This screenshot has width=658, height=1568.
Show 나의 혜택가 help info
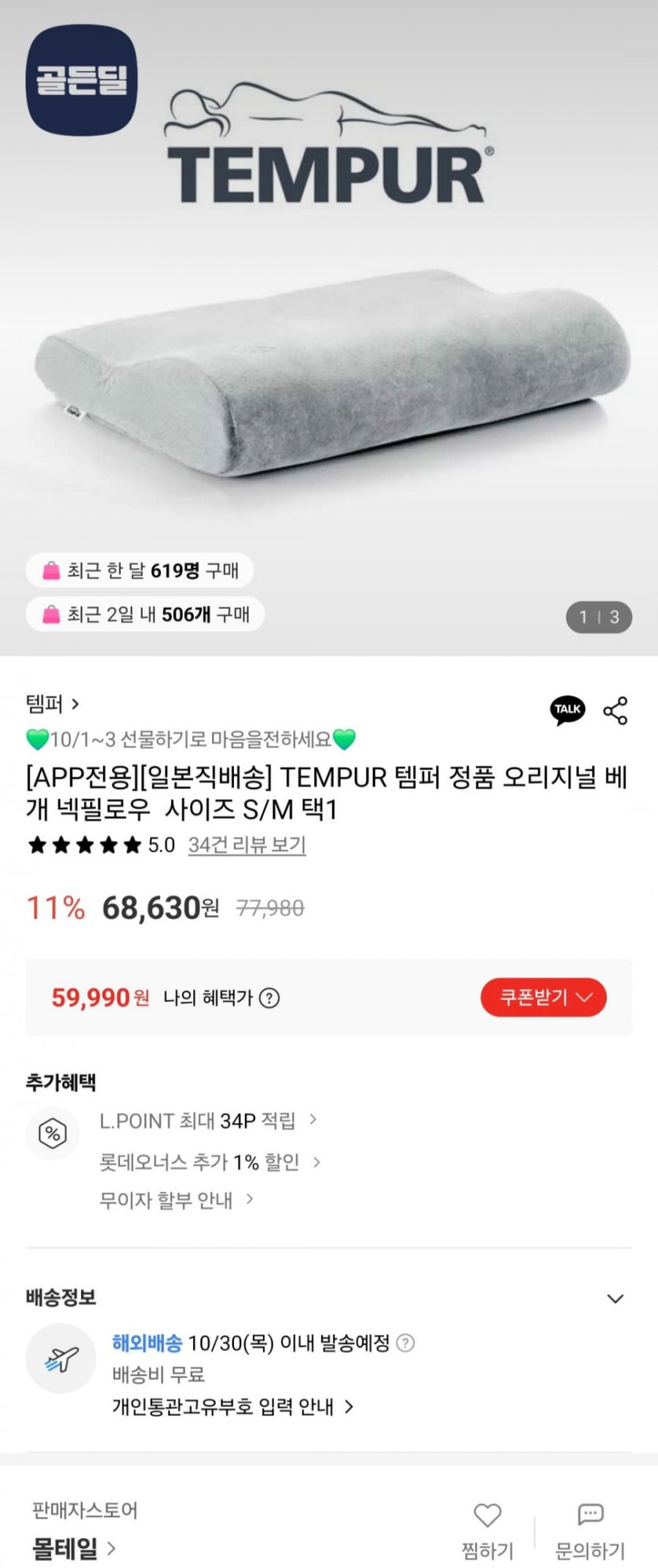point(270,998)
